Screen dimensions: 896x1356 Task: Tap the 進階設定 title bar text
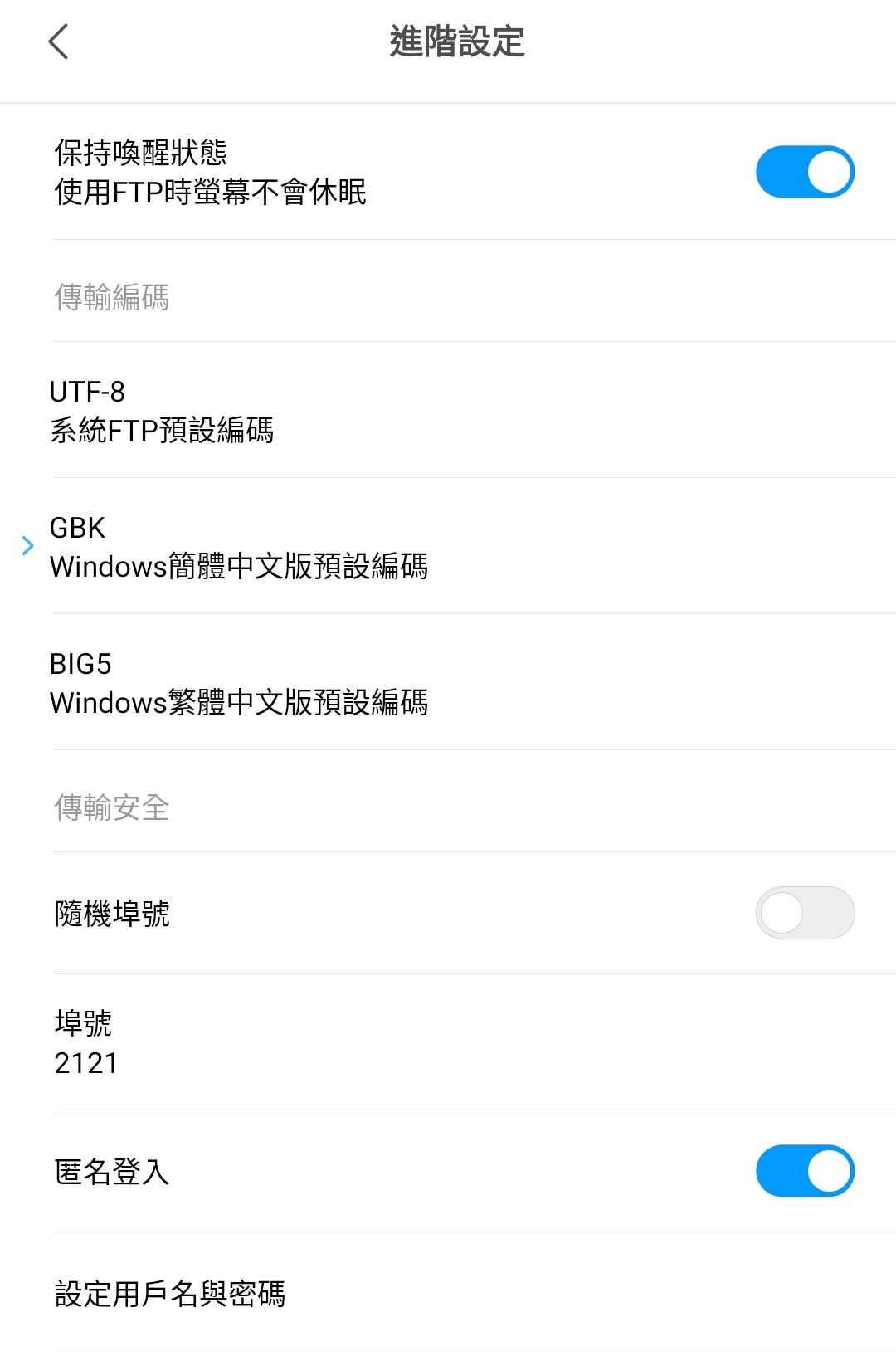pos(461,40)
